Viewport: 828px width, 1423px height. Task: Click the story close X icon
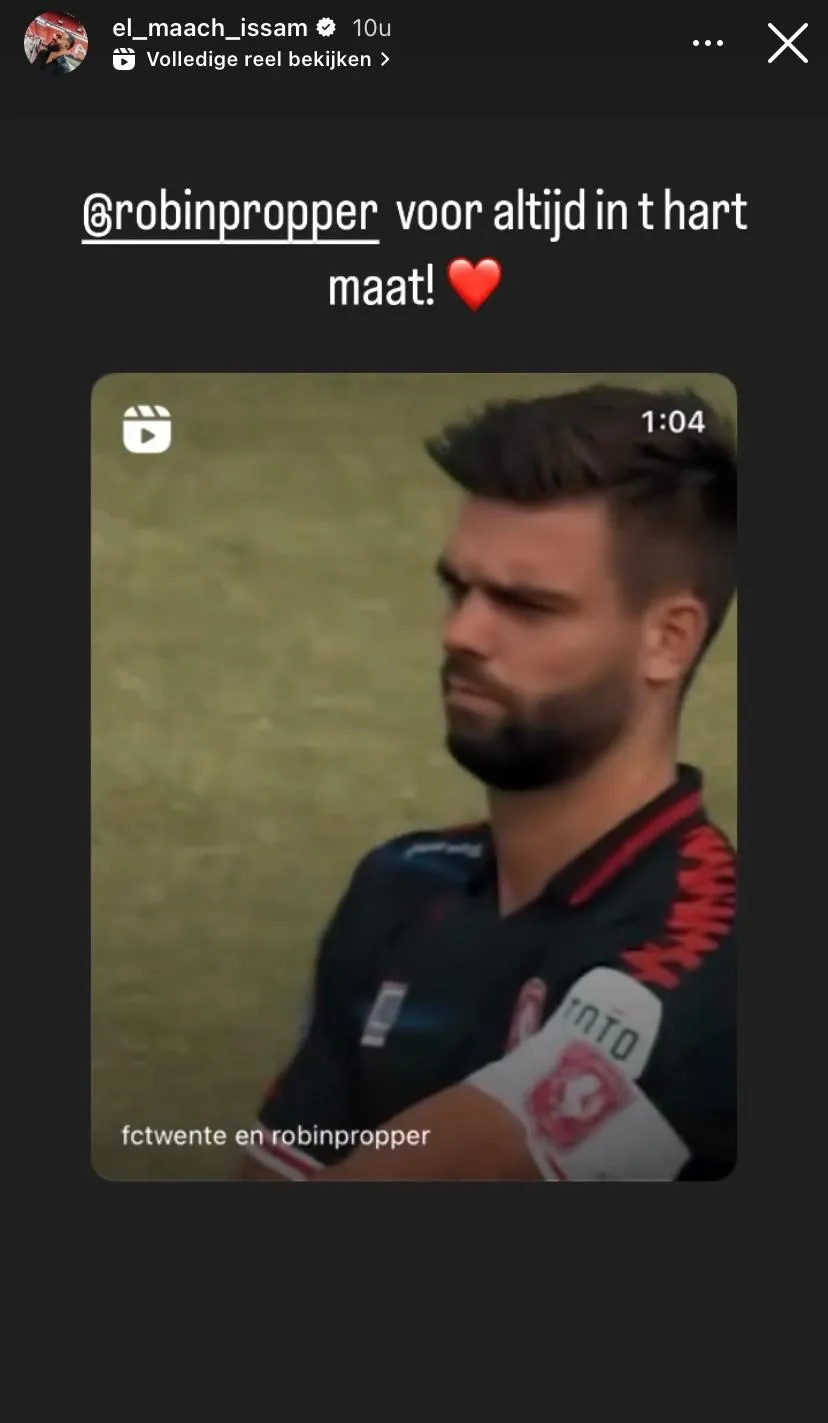click(x=788, y=43)
